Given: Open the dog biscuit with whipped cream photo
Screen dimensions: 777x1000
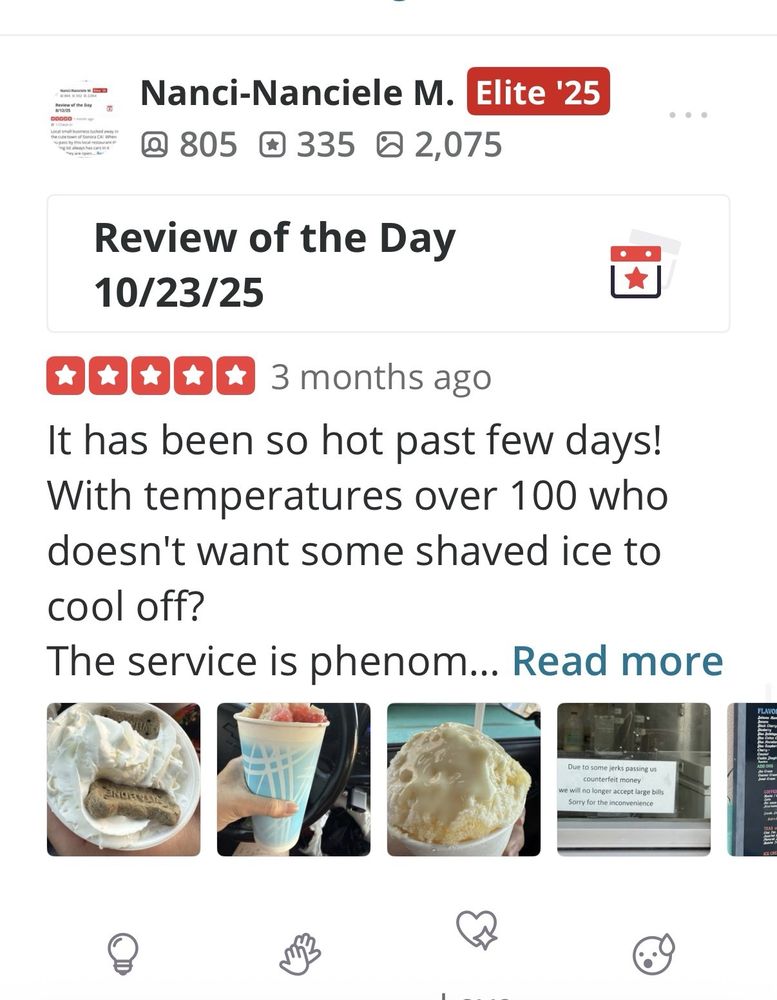Looking at the screenshot, I should [x=124, y=779].
